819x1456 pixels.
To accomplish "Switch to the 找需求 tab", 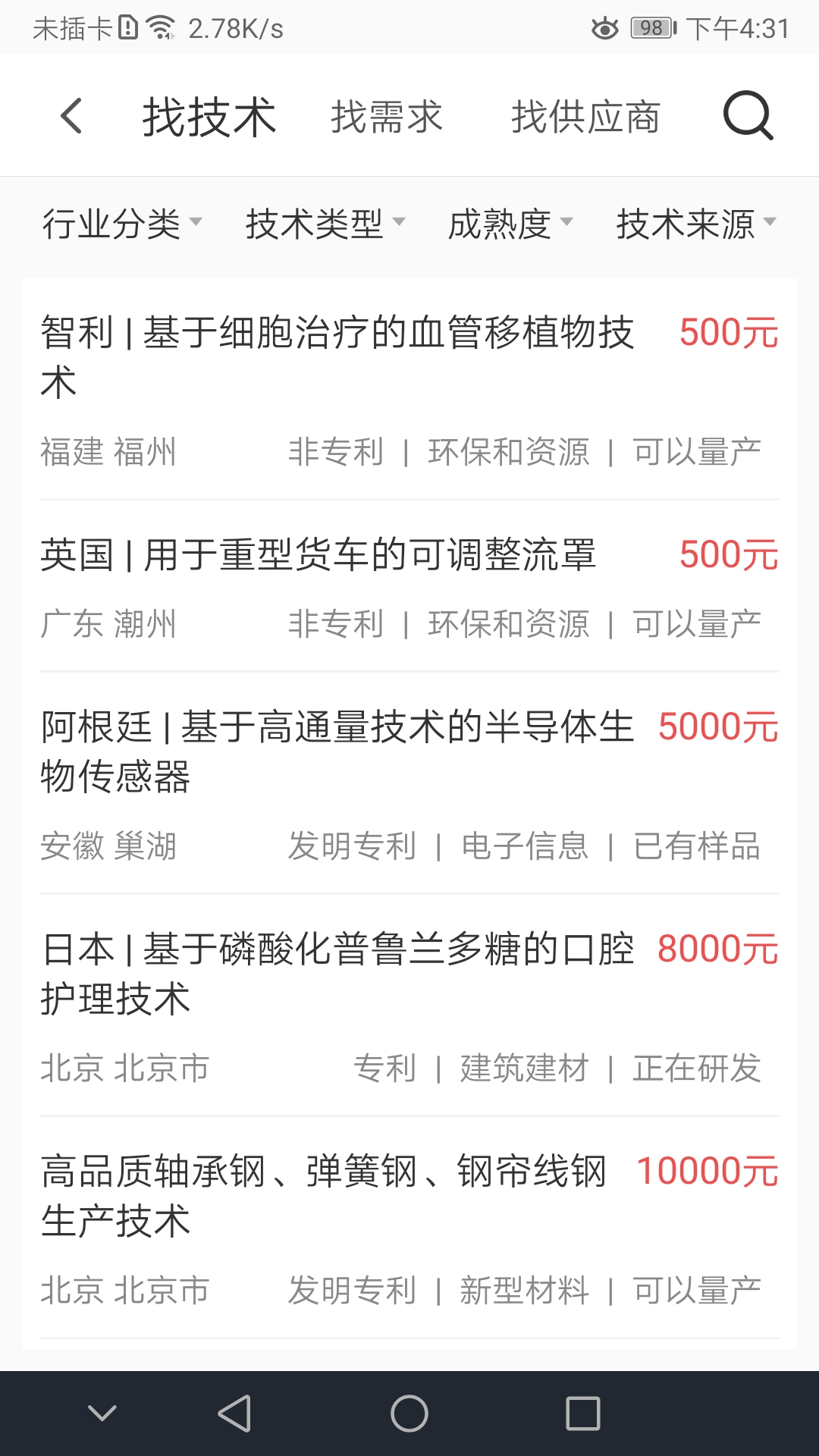I will tap(387, 116).
